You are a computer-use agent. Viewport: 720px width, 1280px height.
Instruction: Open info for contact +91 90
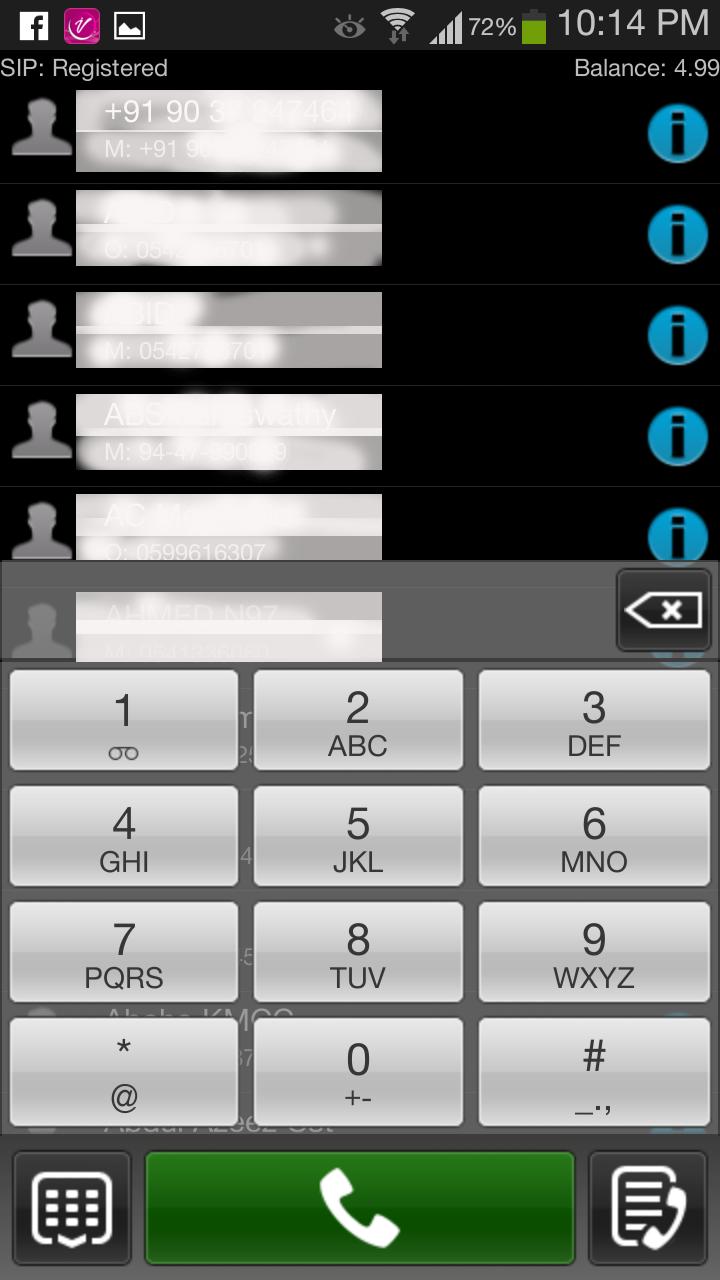tap(677, 133)
